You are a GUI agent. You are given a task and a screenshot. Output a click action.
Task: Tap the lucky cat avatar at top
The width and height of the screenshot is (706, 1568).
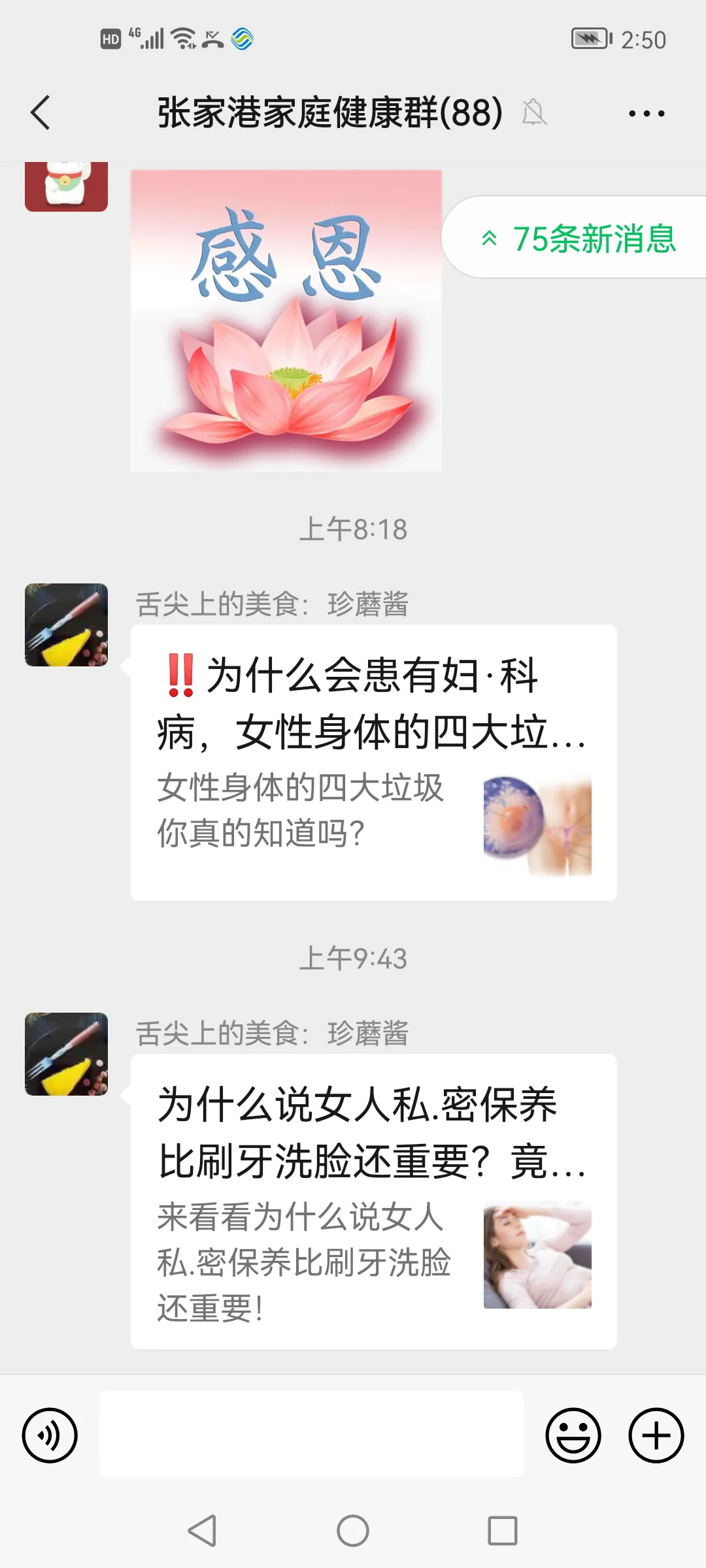(x=66, y=186)
